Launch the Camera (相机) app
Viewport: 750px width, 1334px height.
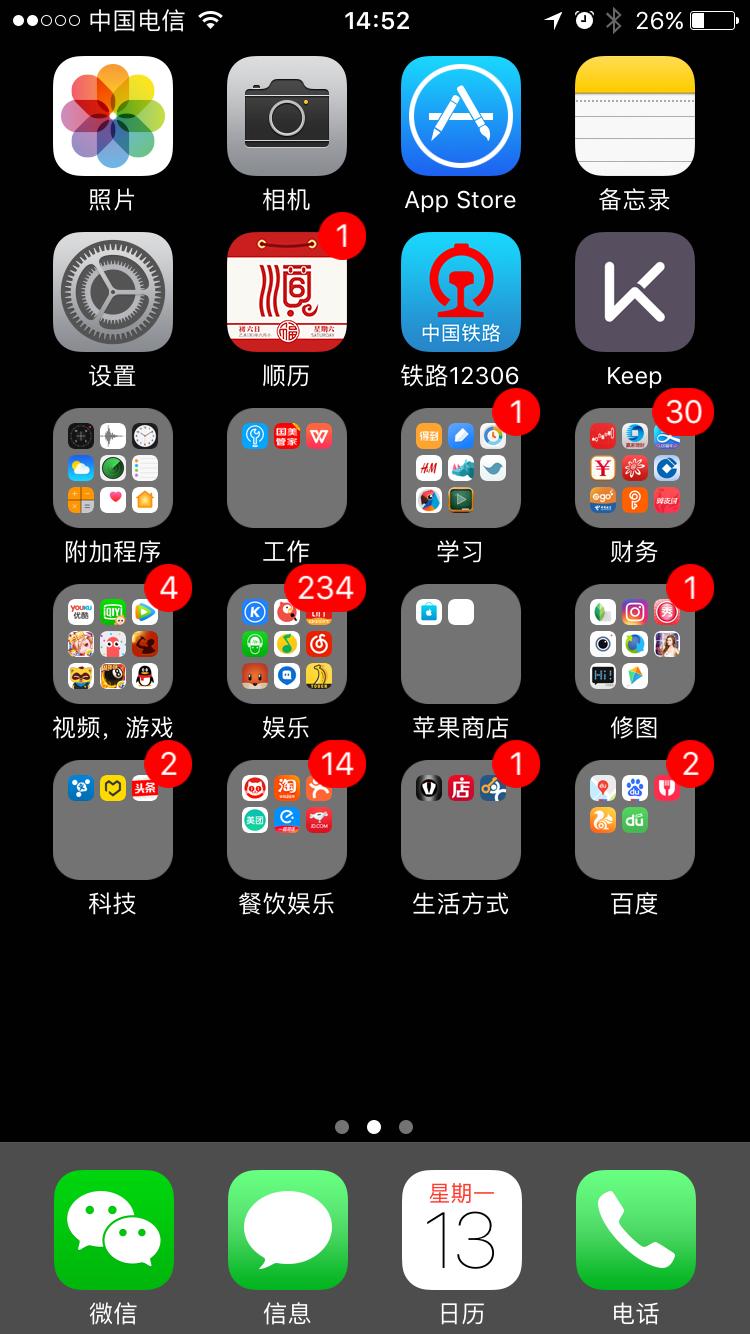[287, 115]
